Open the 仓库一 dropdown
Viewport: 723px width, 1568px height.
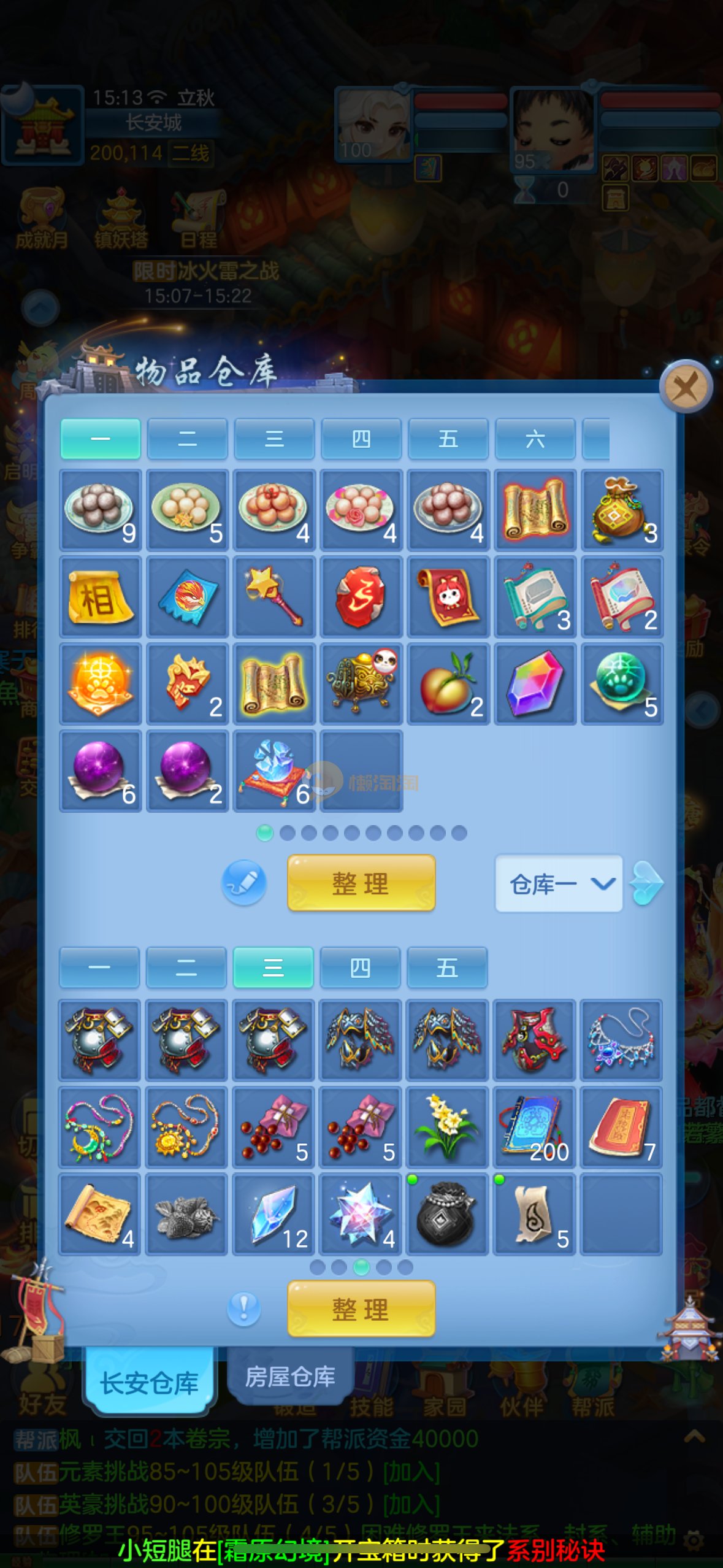559,883
